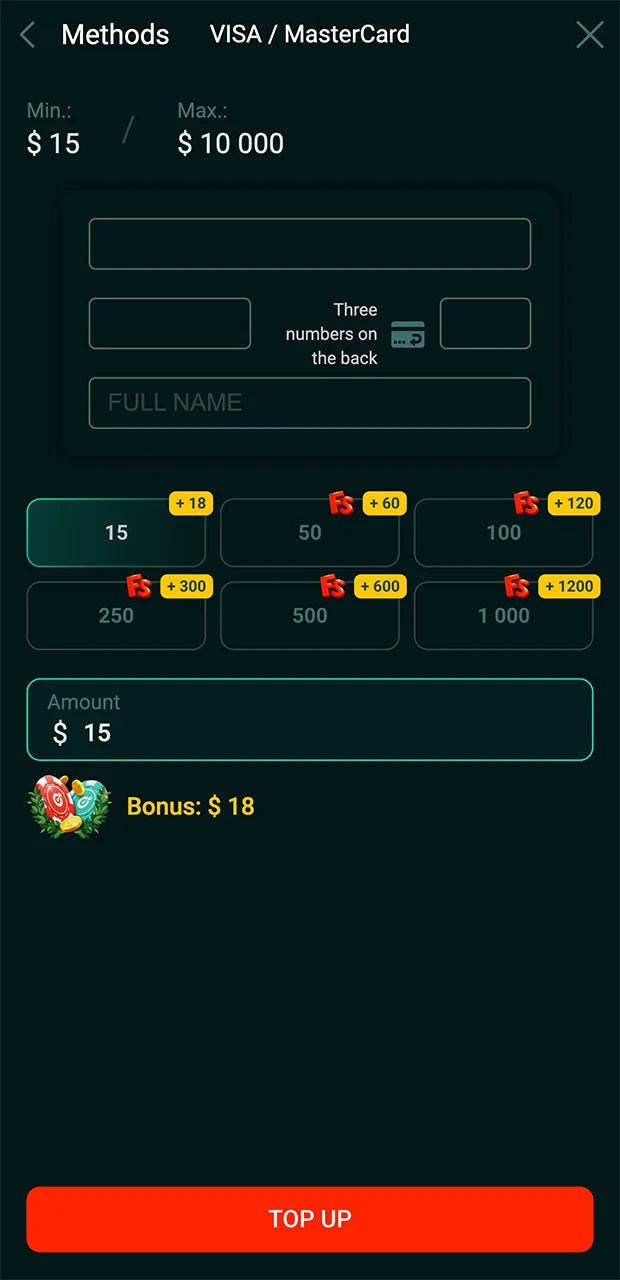Pick the 1 000 amount preset
620x1280 pixels.
[x=503, y=616]
